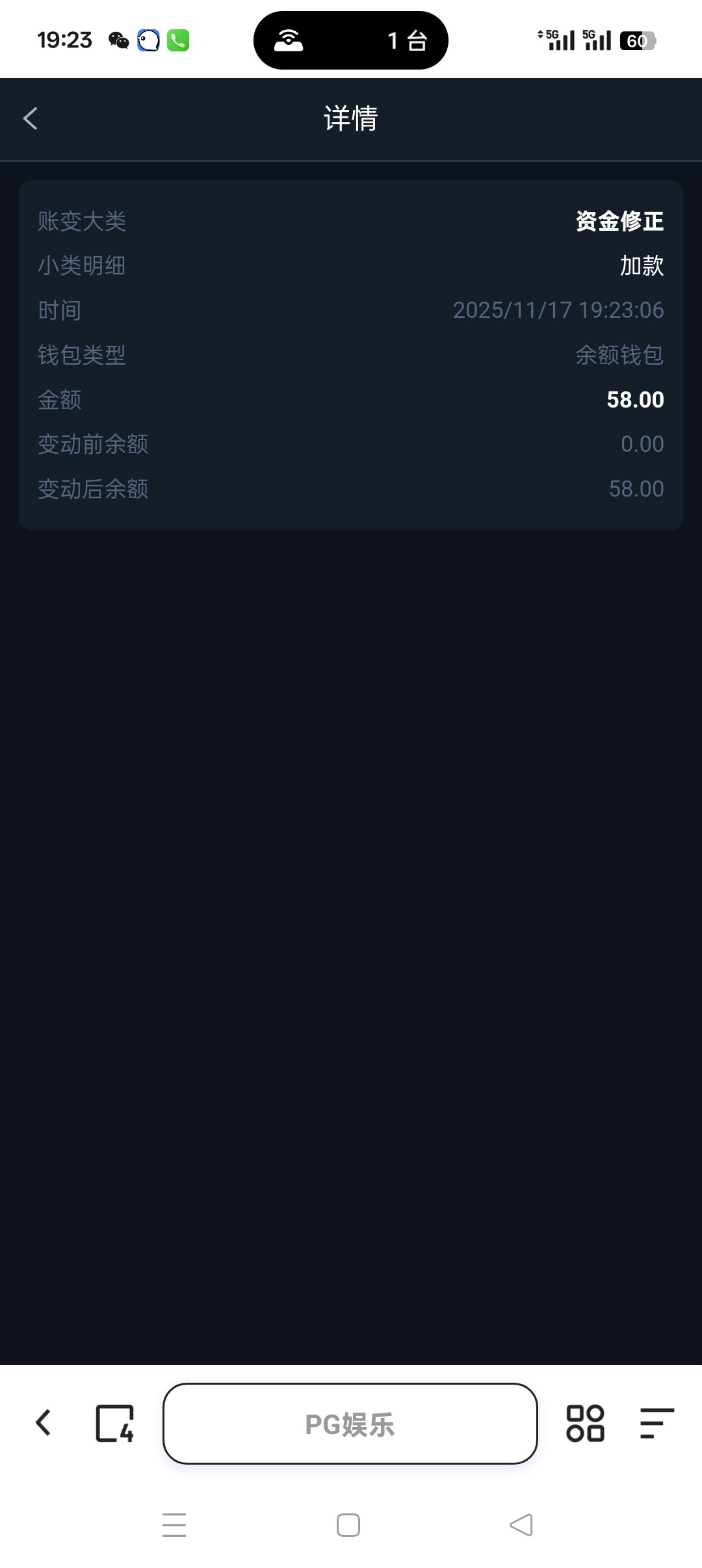Image resolution: width=702 pixels, height=1568 pixels.
Task: Open the browser menu lines icon
Action: [x=656, y=1424]
